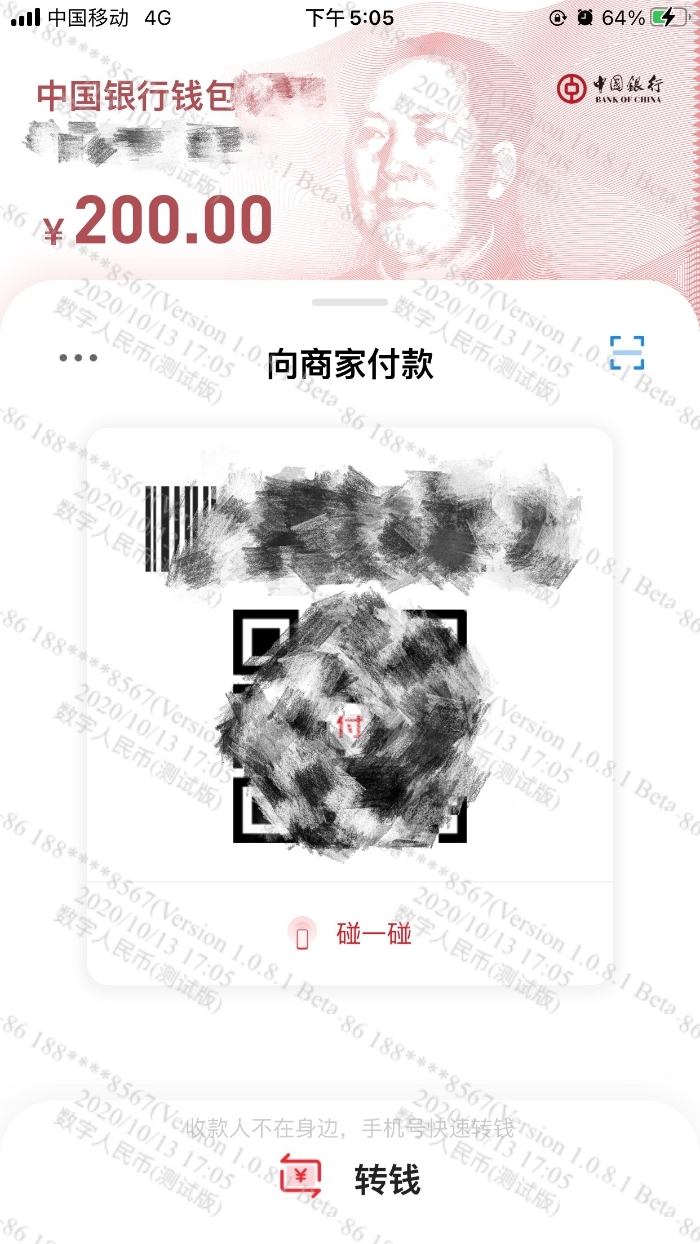Open 转钱 to transfer money
This screenshot has height=1244, width=700.
(351, 1180)
